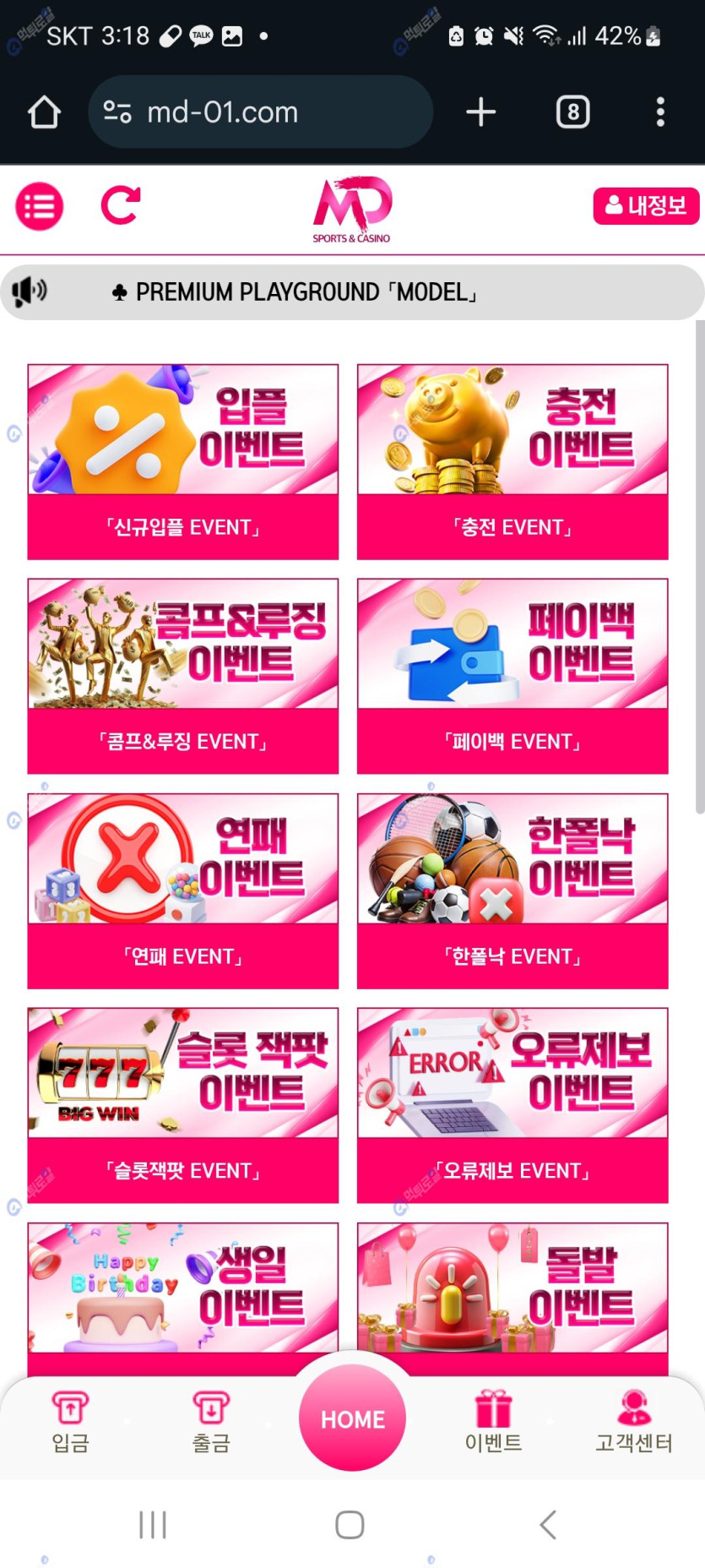Tap the pink refresh icon
This screenshot has height=1568, width=705.
pyautogui.click(x=121, y=205)
